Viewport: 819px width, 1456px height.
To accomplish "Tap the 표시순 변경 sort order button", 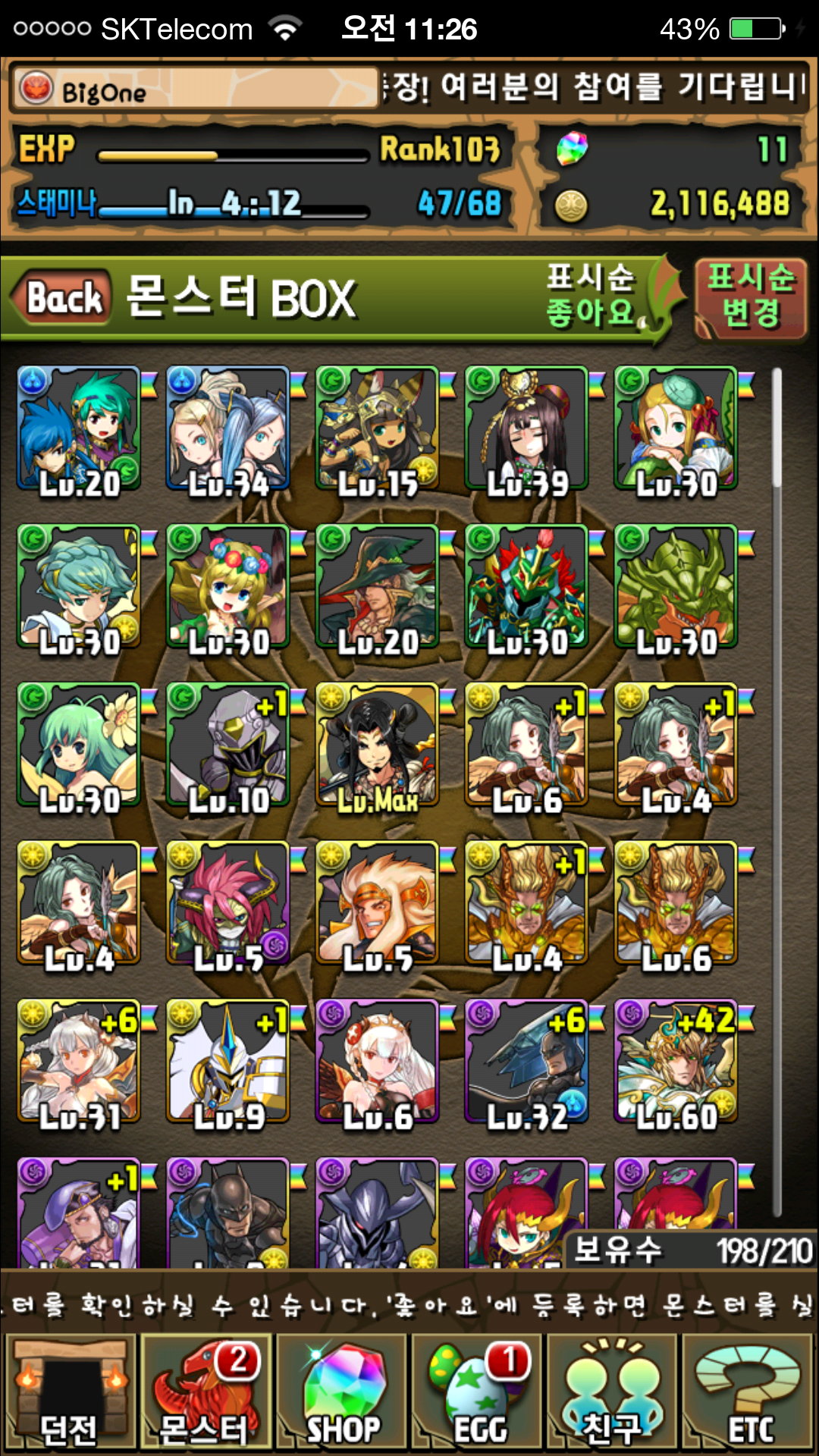I will tap(750, 297).
